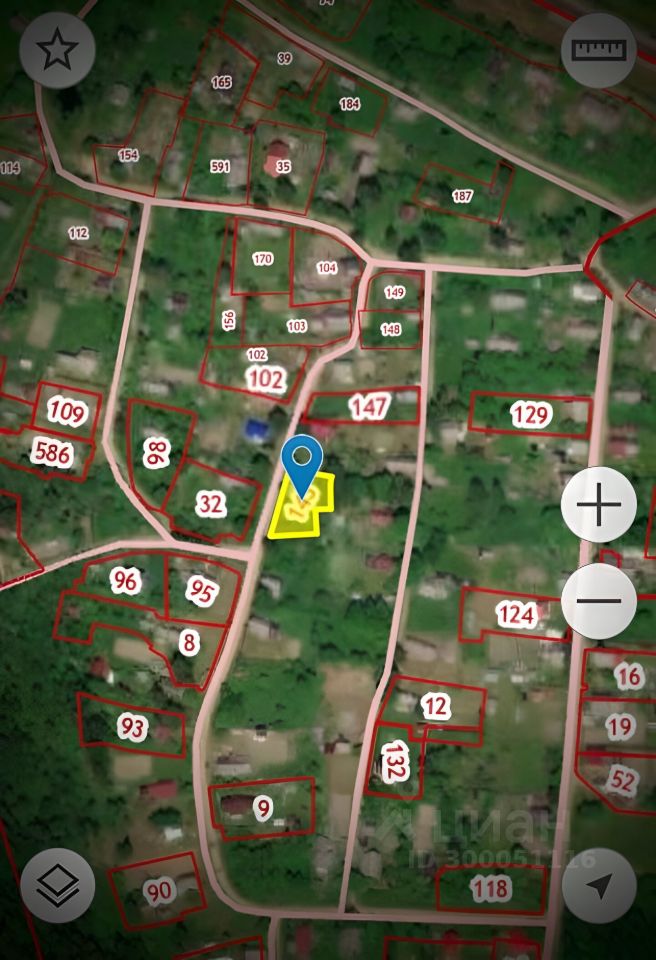Open the ruler measurement tool
This screenshot has height=960, width=656.
click(598, 51)
